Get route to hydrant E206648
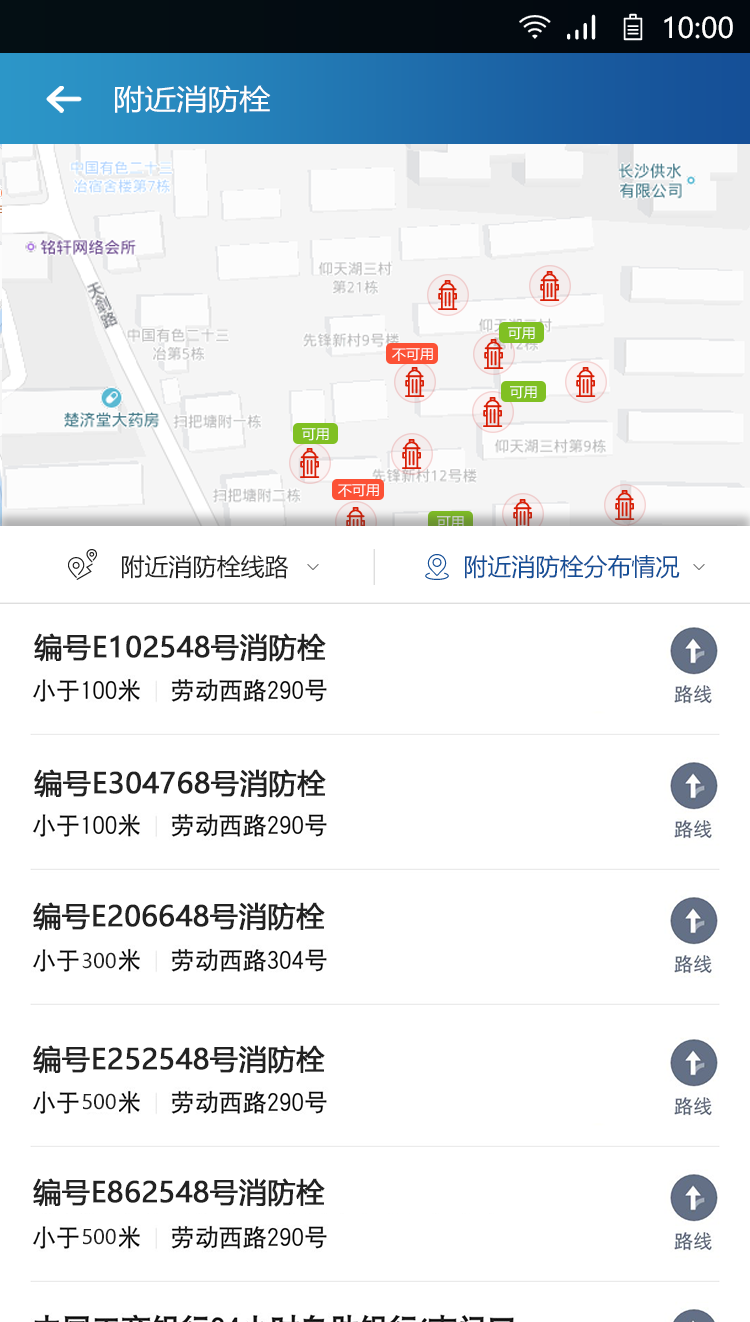The image size is (750, 1322). click(x=693, y=935)
